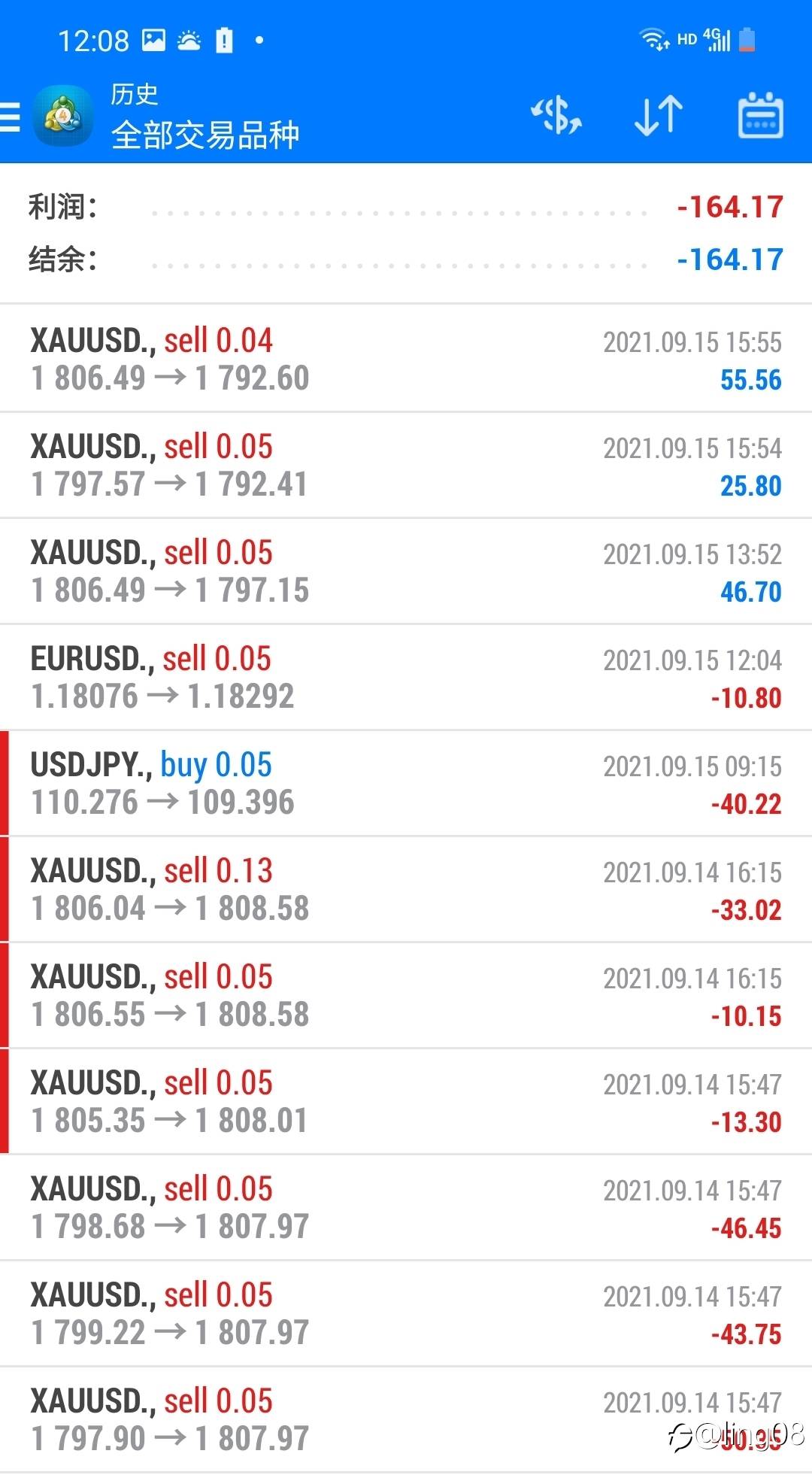The width and height of the screenshot is (812, 1481).
Task: Open the USDJPY buy 0.05 trade
Action: [406, 783]
